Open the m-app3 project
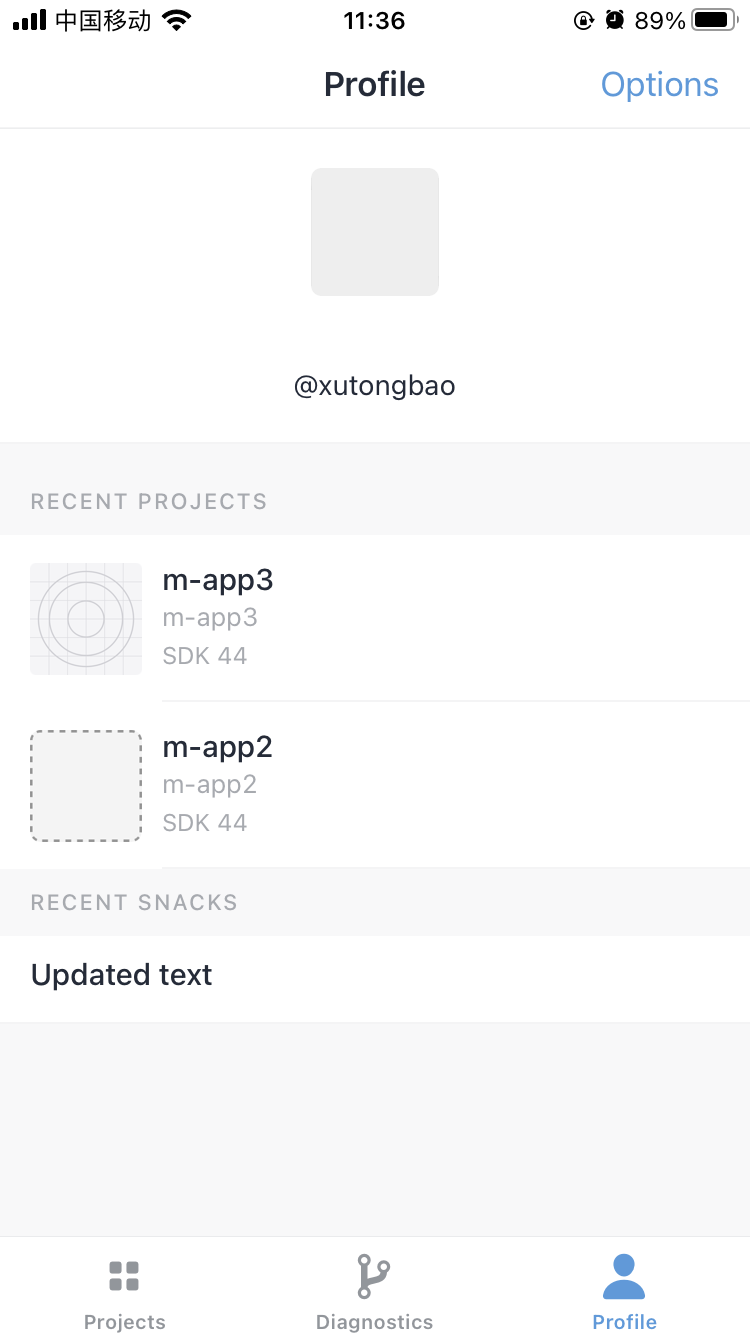The width and height of the screenshot is (750, 1334). coord(375,618)
